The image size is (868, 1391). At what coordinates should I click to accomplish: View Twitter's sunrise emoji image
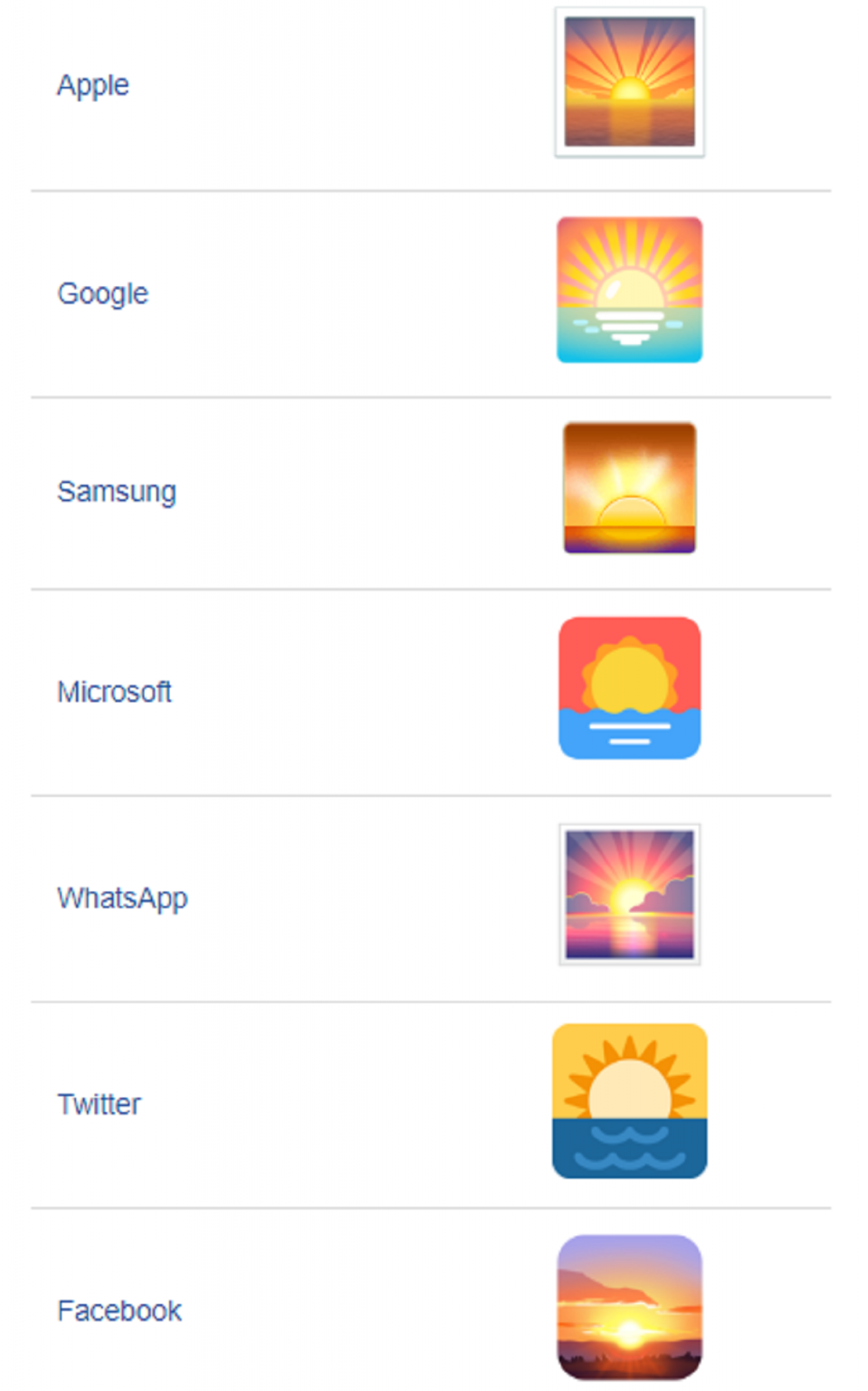click(630, 1101)
